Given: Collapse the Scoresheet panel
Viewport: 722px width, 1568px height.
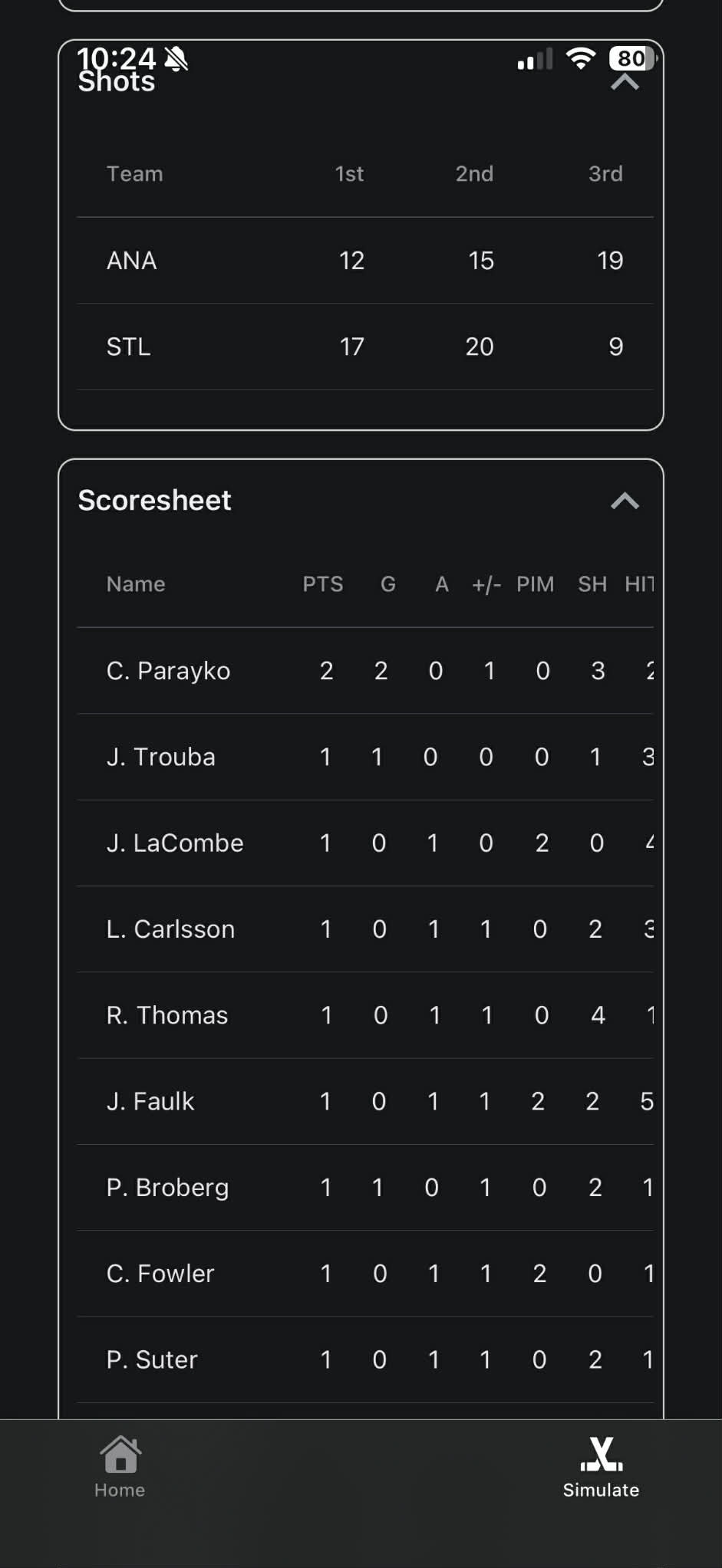Looking at the screenshot, I should coord(626,501).
